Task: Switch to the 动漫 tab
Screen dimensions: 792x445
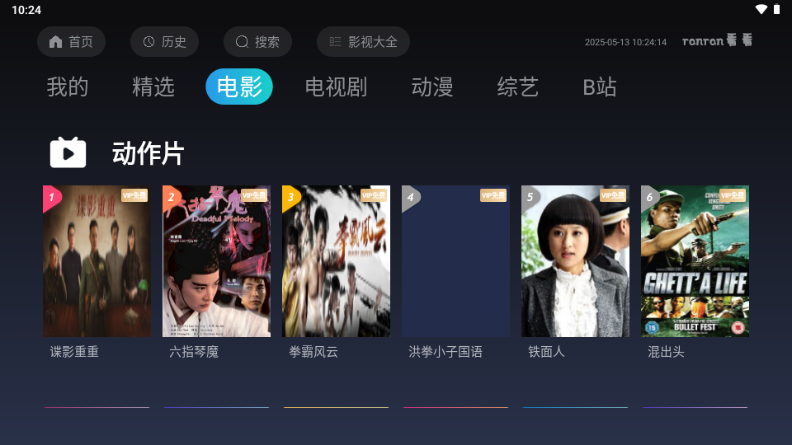Action: (x=432, y=87)
